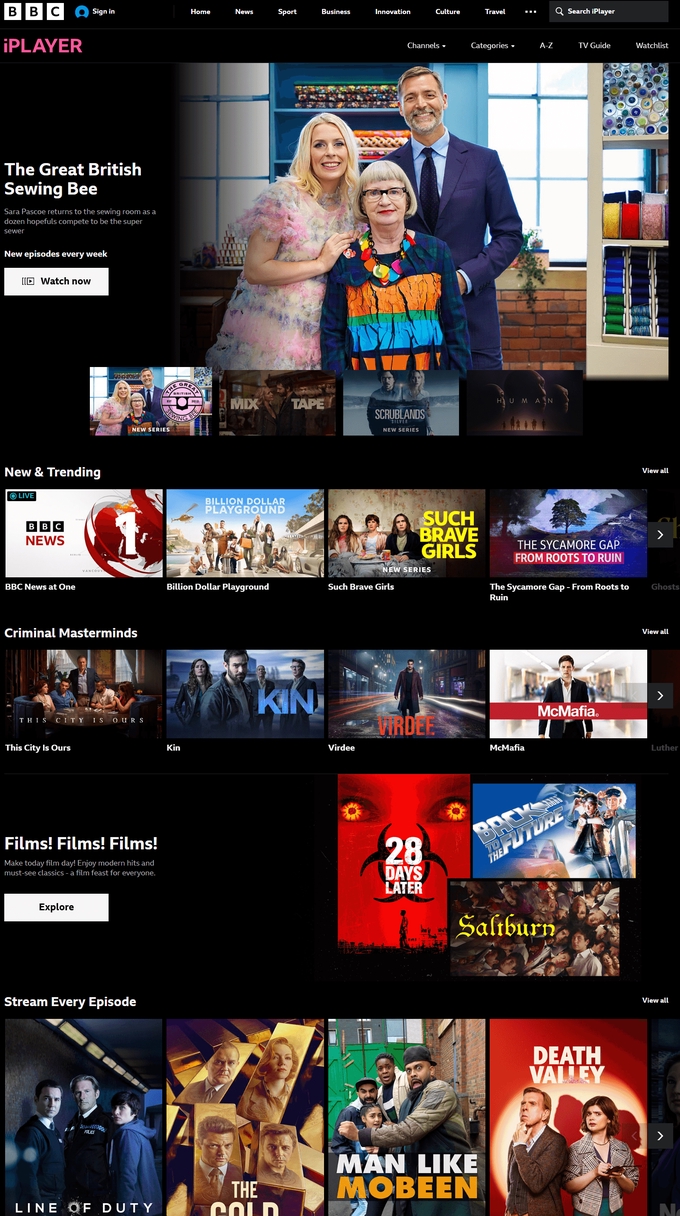Screen dimensions: 680x1216
Task: Open the A-Z listing
Action: [x=546, y=46]
